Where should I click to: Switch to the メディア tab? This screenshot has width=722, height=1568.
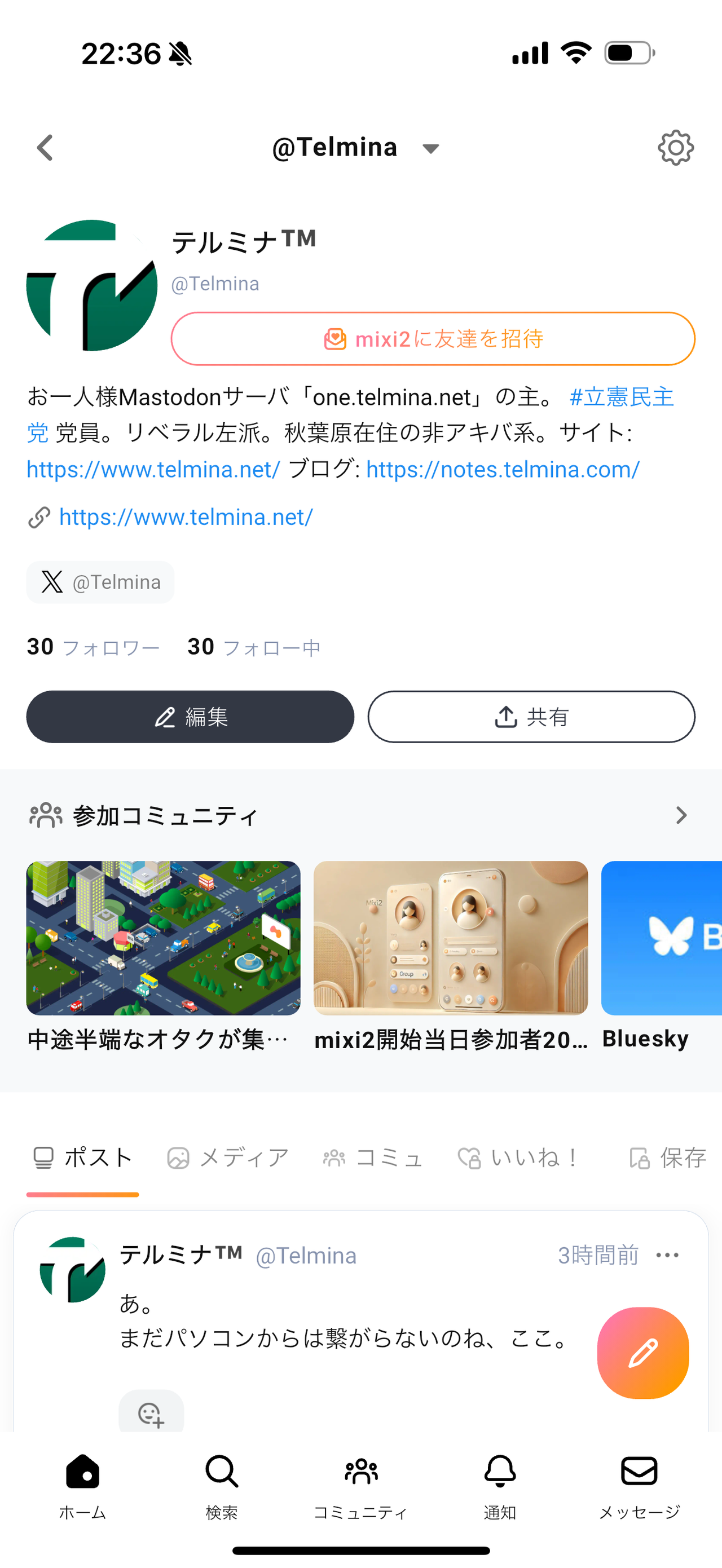point(228,1158)
